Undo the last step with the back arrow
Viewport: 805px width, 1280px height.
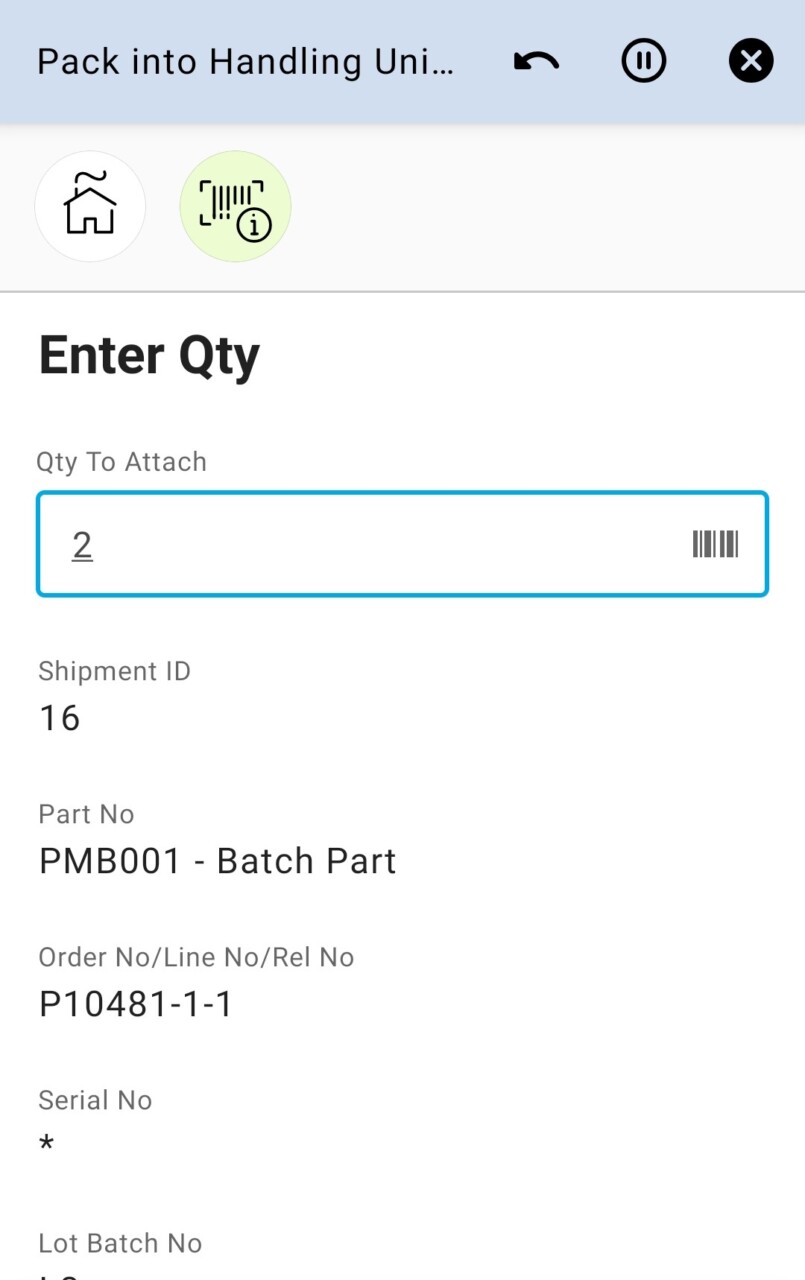[536, 62]
